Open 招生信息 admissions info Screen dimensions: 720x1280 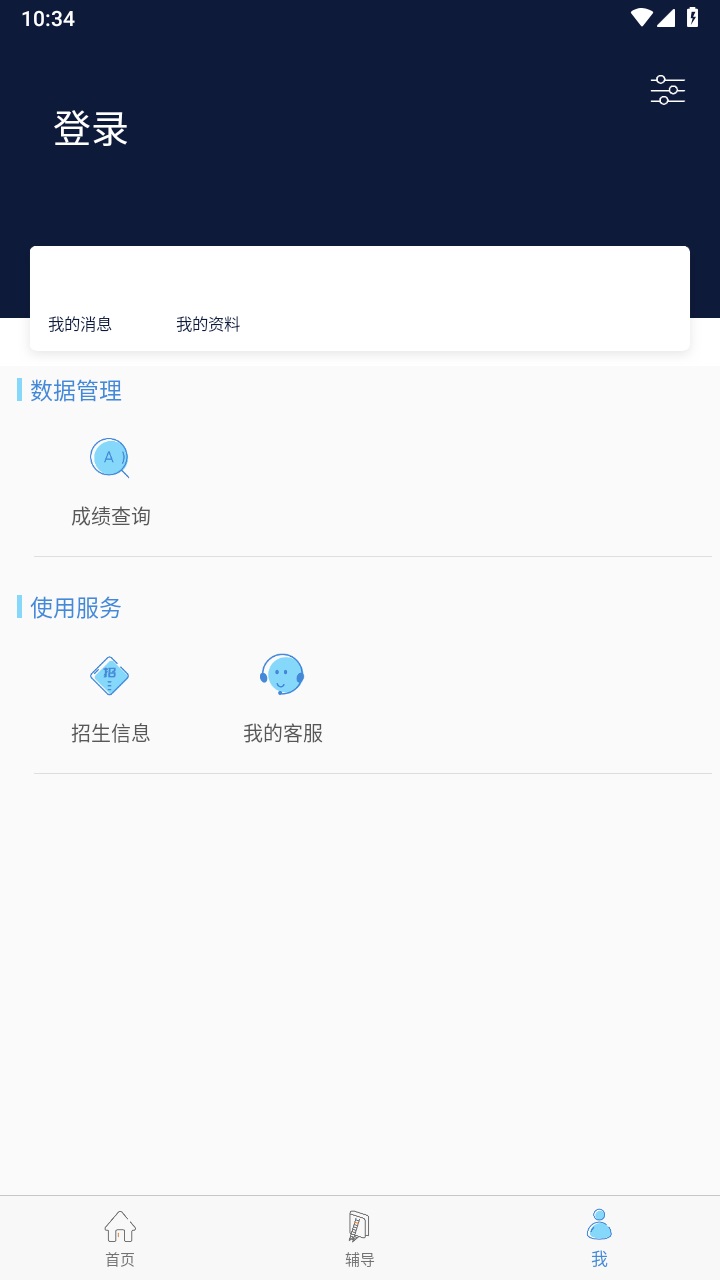pyautogui.click(x=110, y=699)
